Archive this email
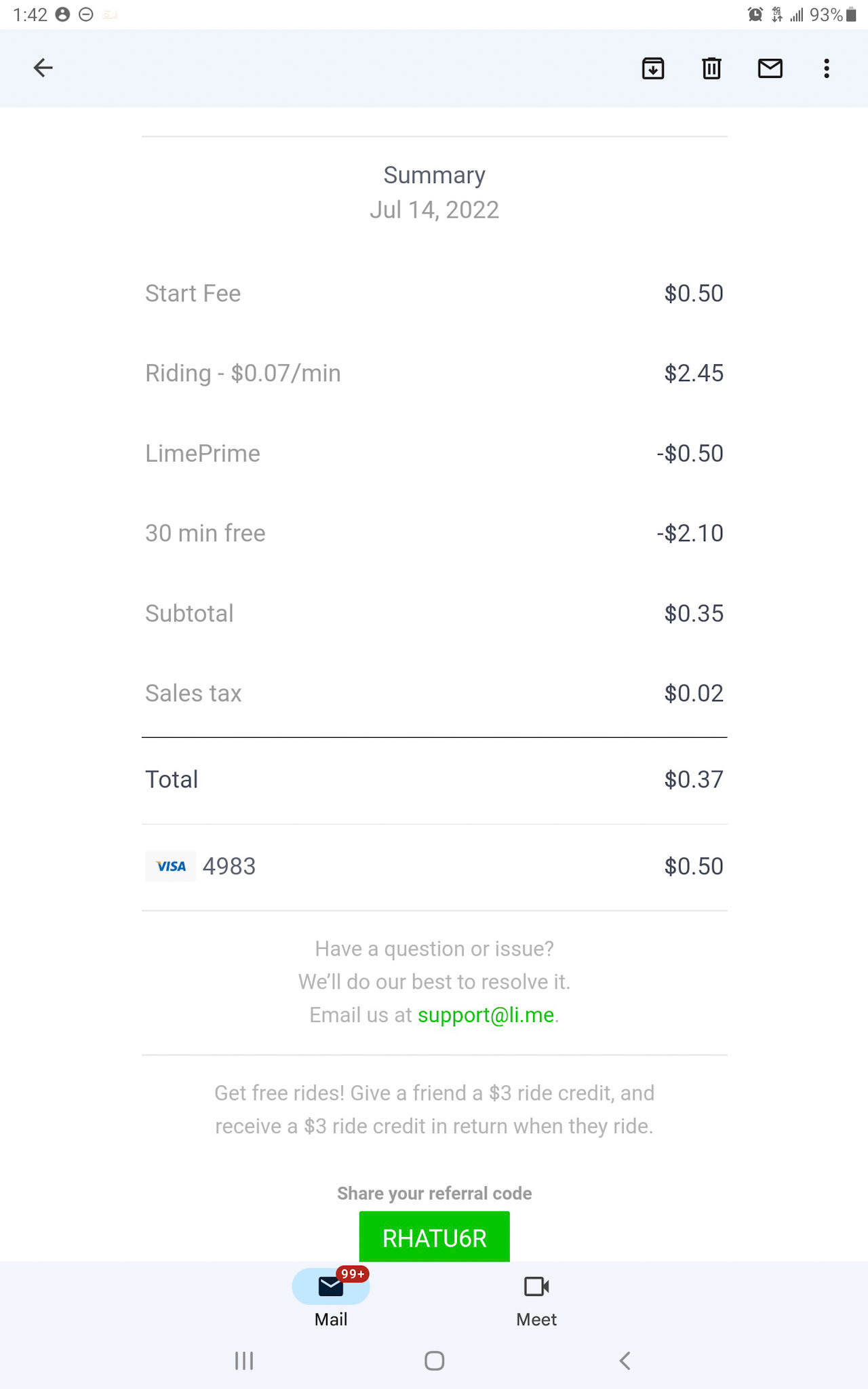Viewport: 868px width, 1389px height. point(653,69)
